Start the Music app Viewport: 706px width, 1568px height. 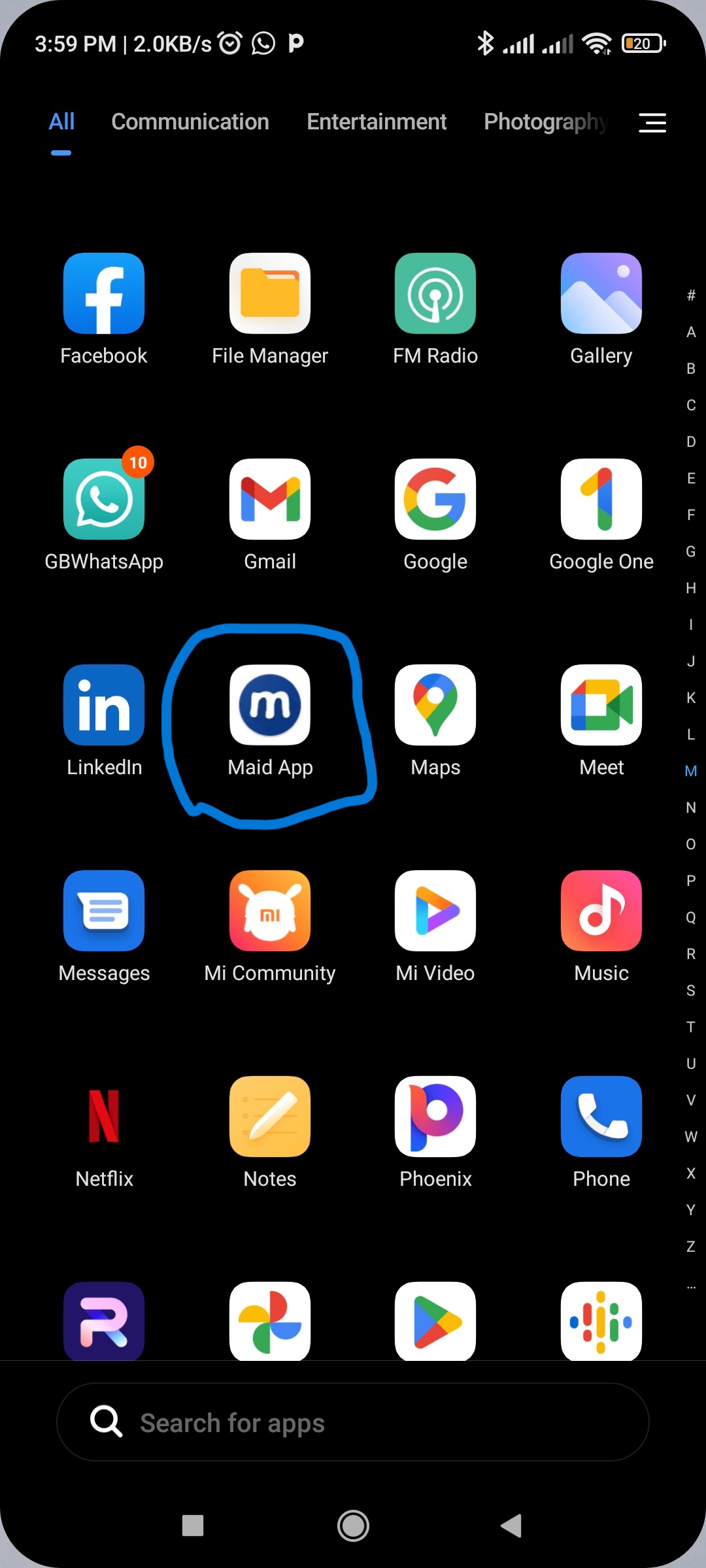point(601,911)
